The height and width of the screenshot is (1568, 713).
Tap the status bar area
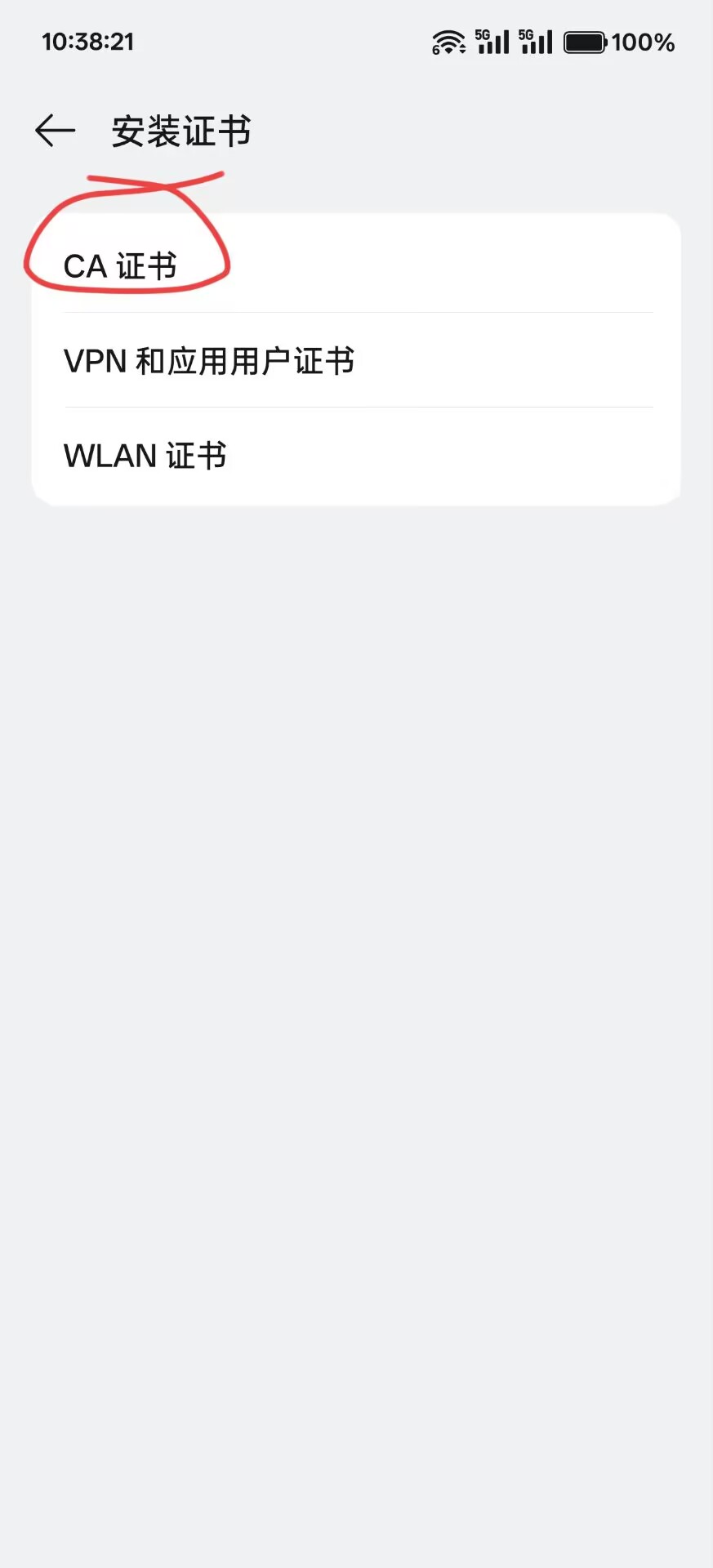[356, 39]
